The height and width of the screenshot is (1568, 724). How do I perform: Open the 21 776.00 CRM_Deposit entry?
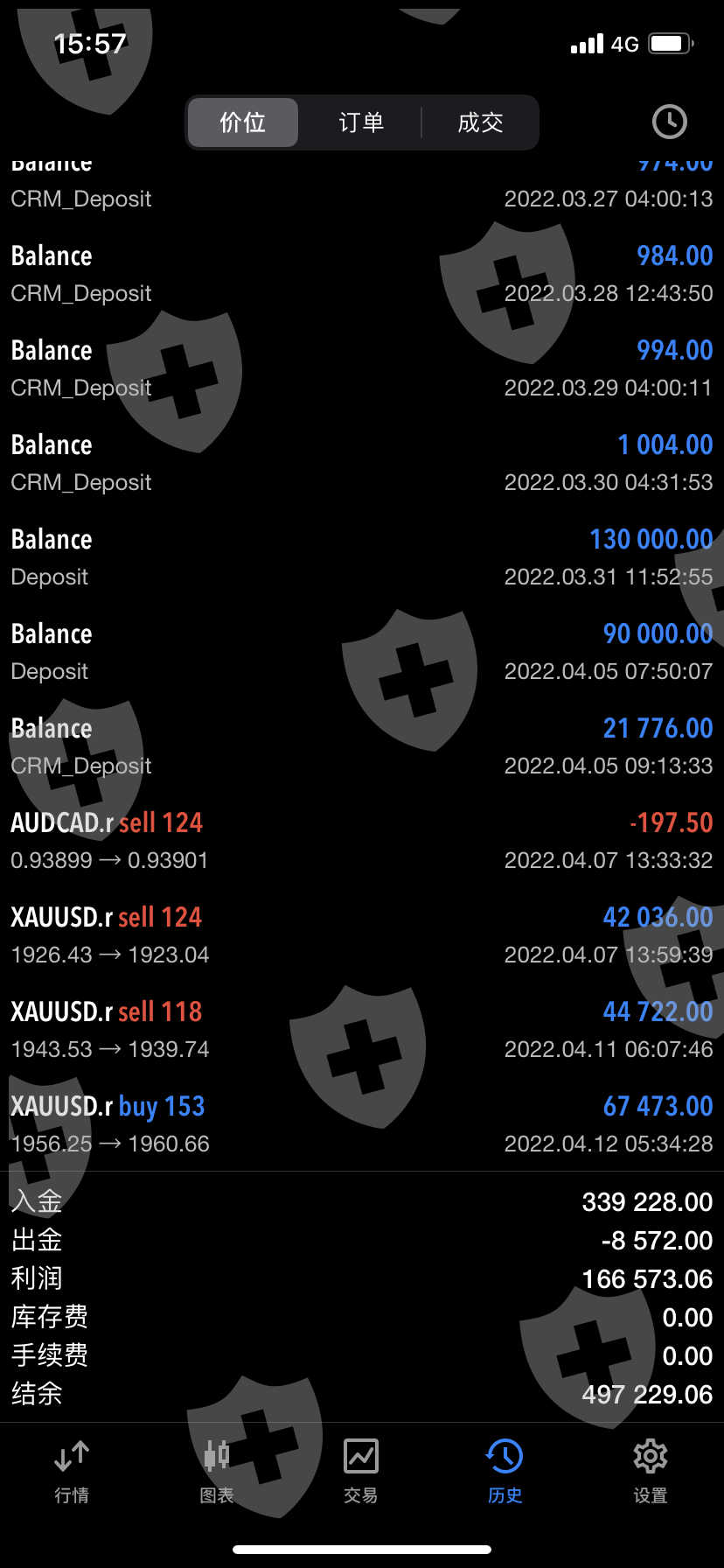362,745
